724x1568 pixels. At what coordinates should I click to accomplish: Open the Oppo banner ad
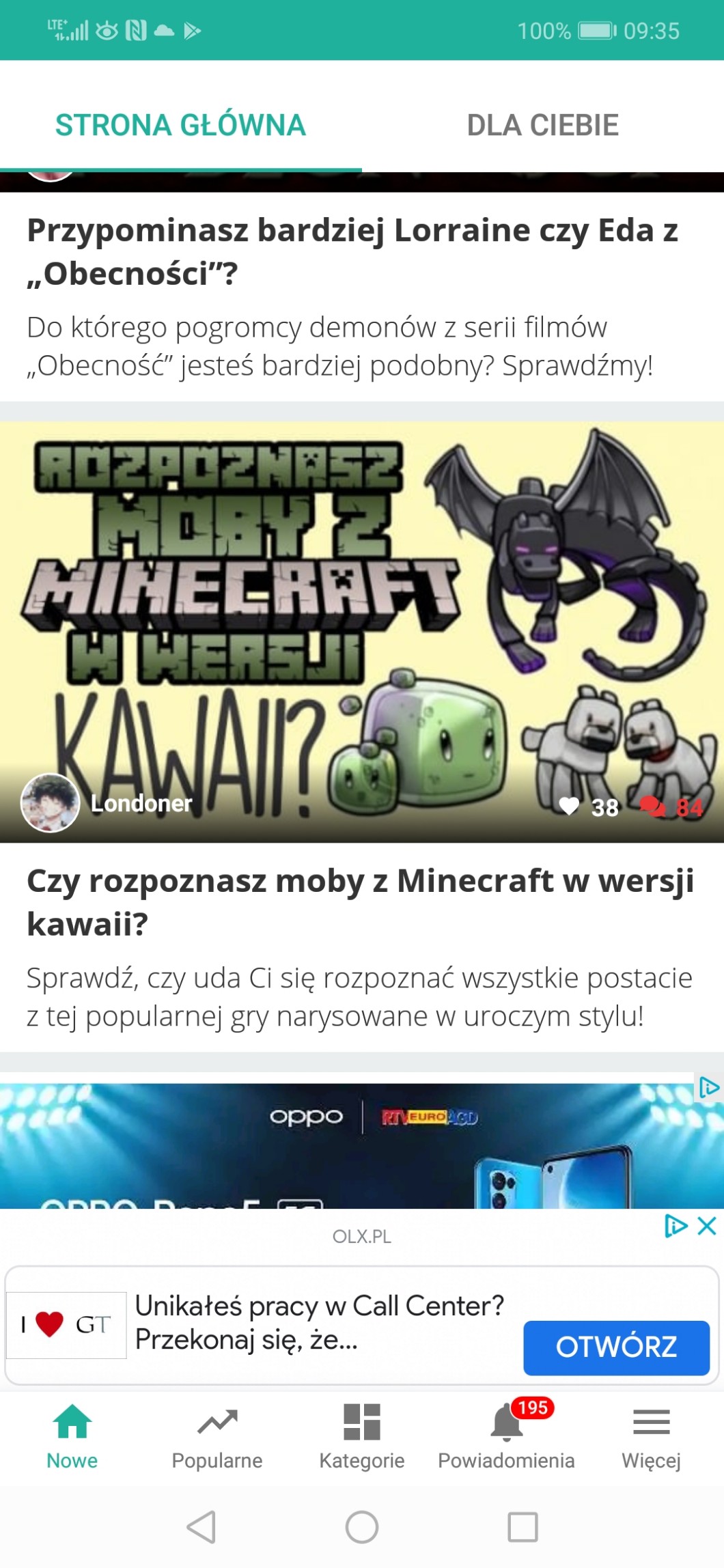click(362, 1145)
